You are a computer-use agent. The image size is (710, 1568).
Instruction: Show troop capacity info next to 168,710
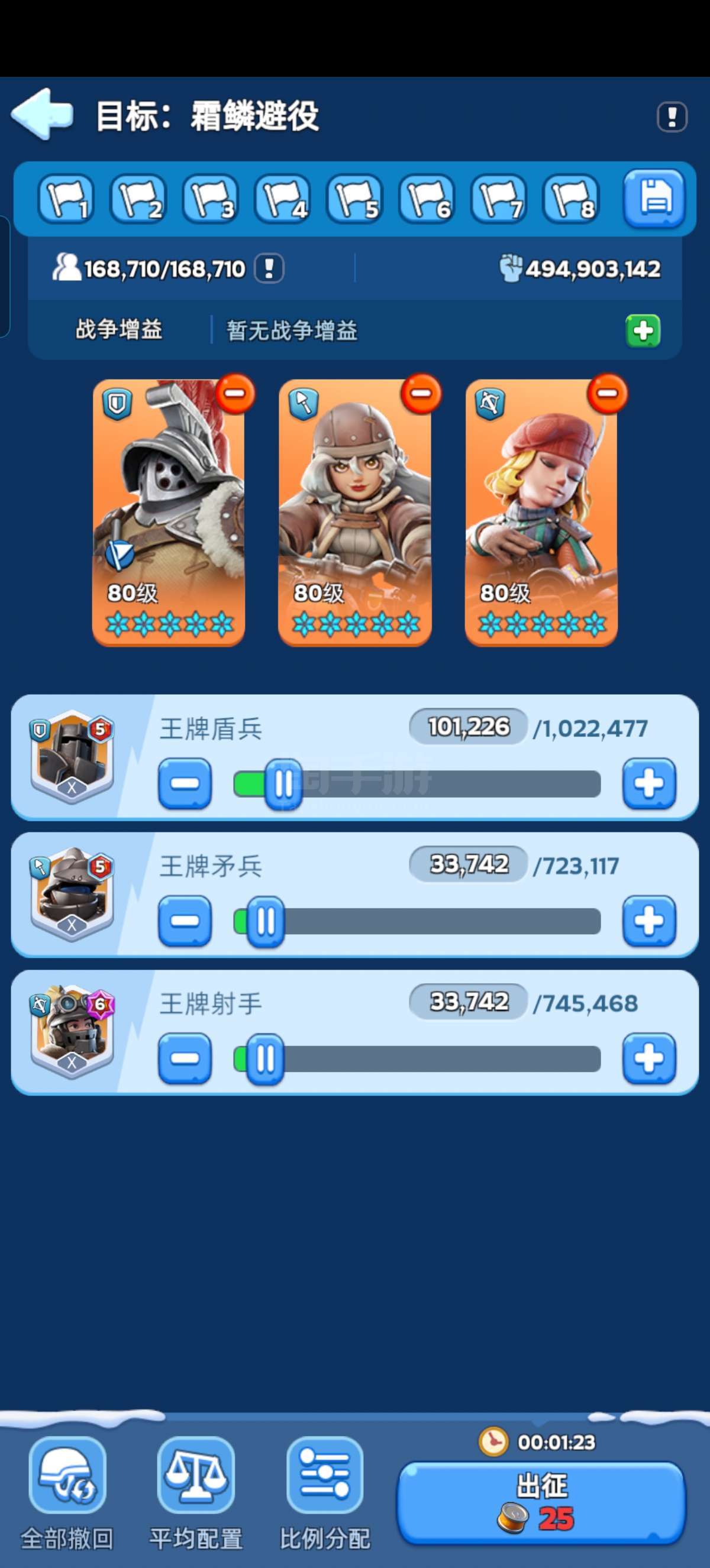269,268
